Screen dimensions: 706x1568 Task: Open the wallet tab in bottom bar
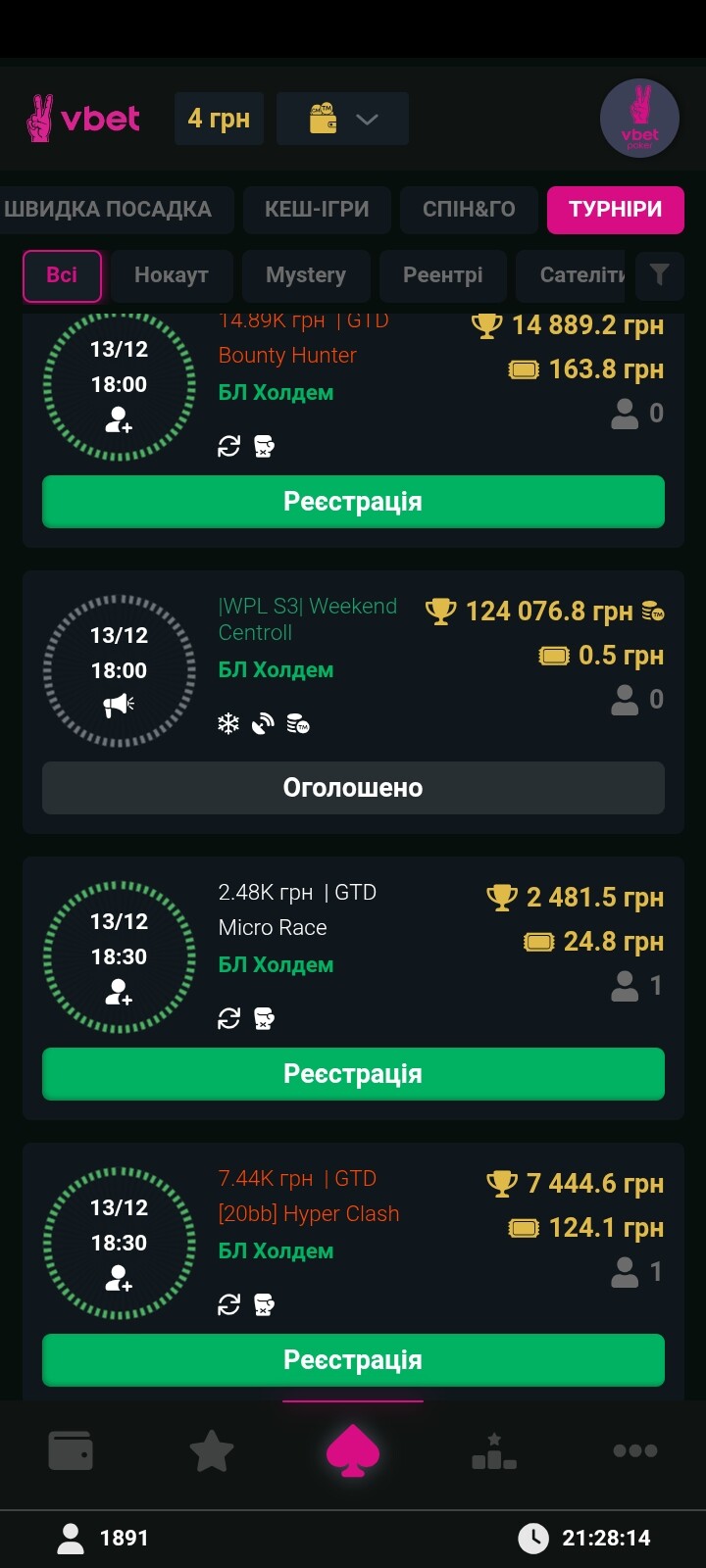tap(71, 1451)
